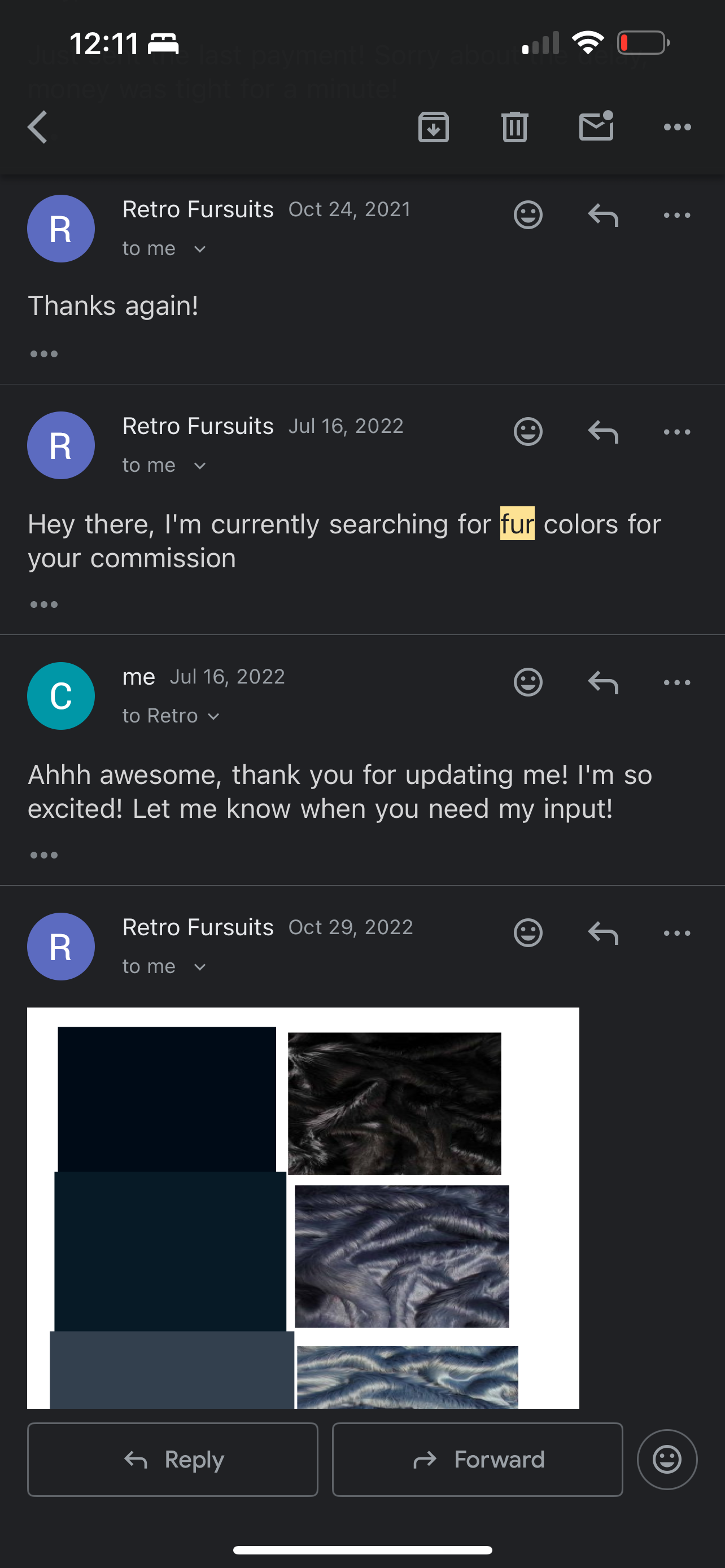Viewport: 725px width, 1568px height.
Task: Go back to the inbox
Action: click(38, 127)
